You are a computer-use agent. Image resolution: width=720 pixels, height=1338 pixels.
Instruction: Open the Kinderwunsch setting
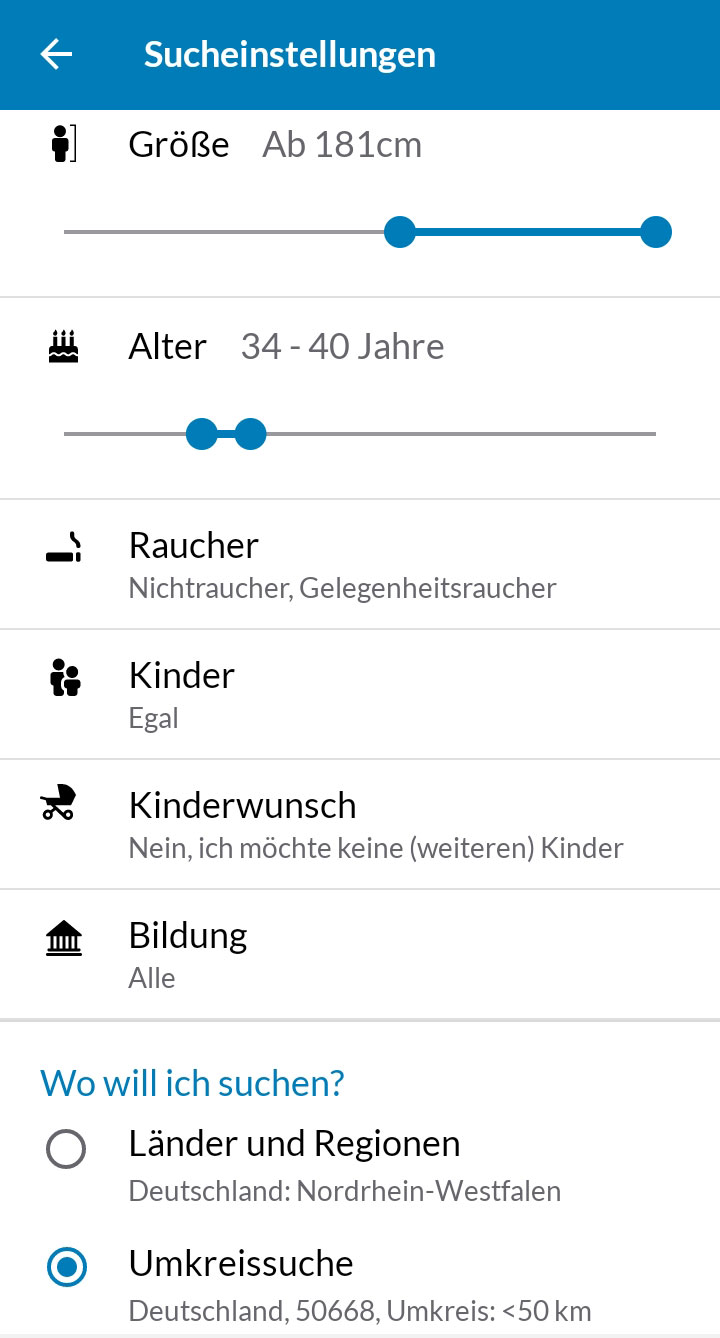coord(360,824)
